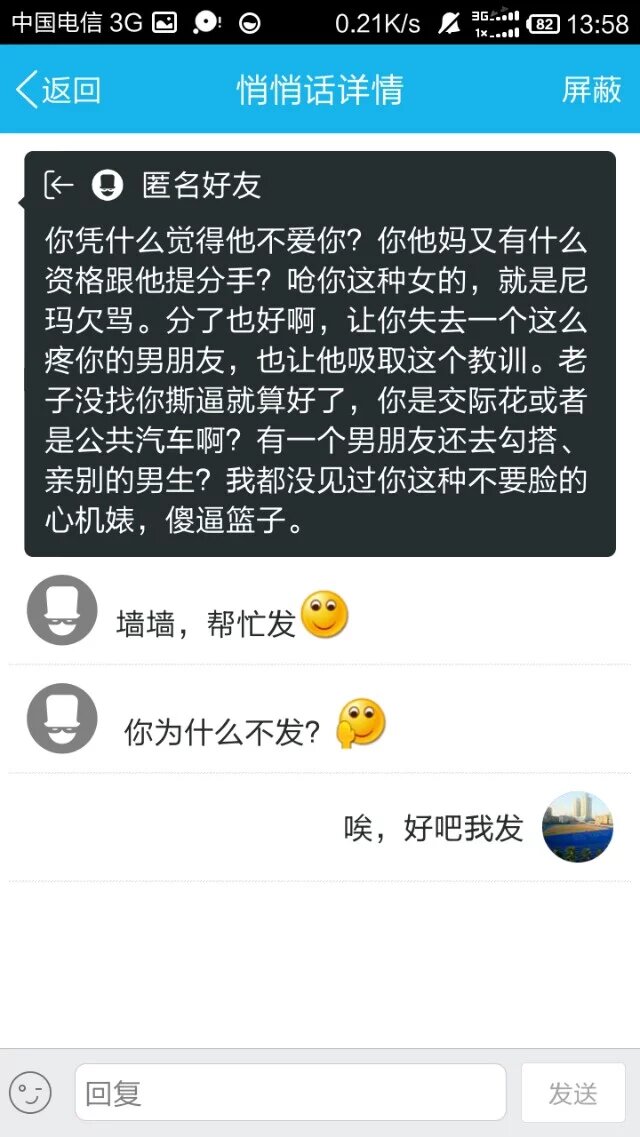
Task: Open emoji picker smiley icon
Action: click(30, 1093)
